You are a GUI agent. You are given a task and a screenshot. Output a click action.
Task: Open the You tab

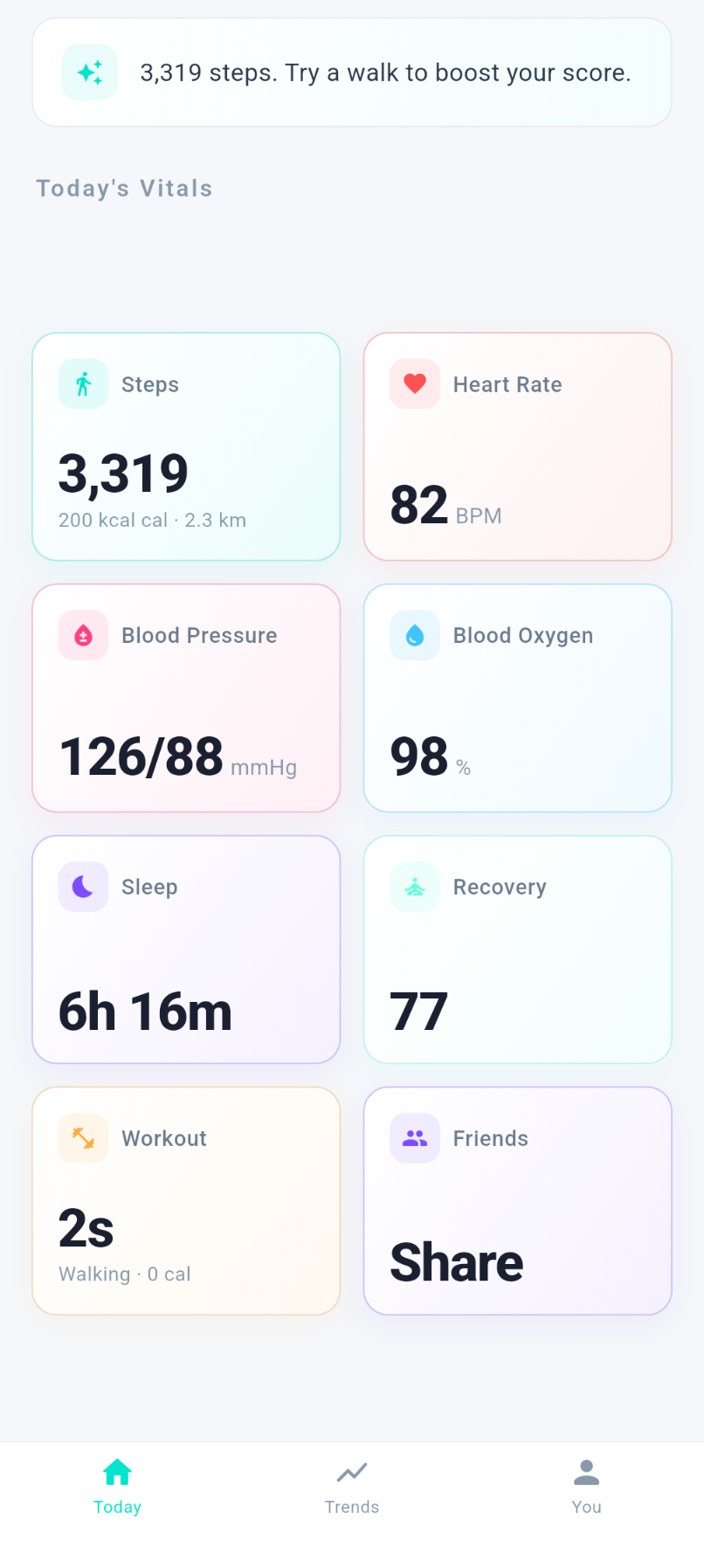pyautogui.click(x=586, y=1485)
